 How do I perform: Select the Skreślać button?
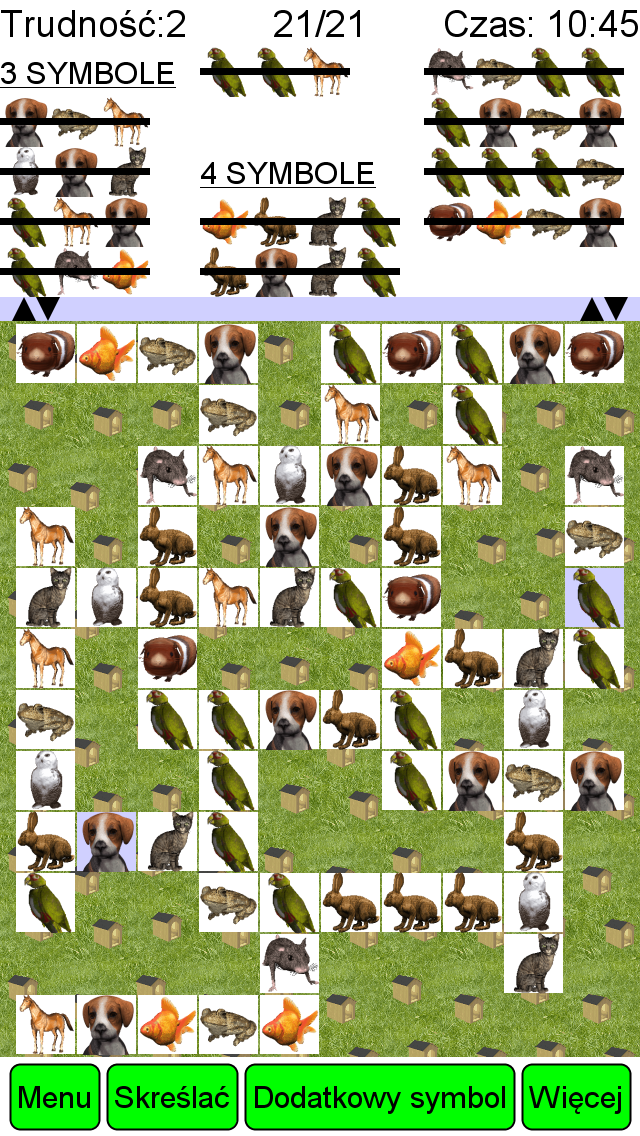point(173,1097)
